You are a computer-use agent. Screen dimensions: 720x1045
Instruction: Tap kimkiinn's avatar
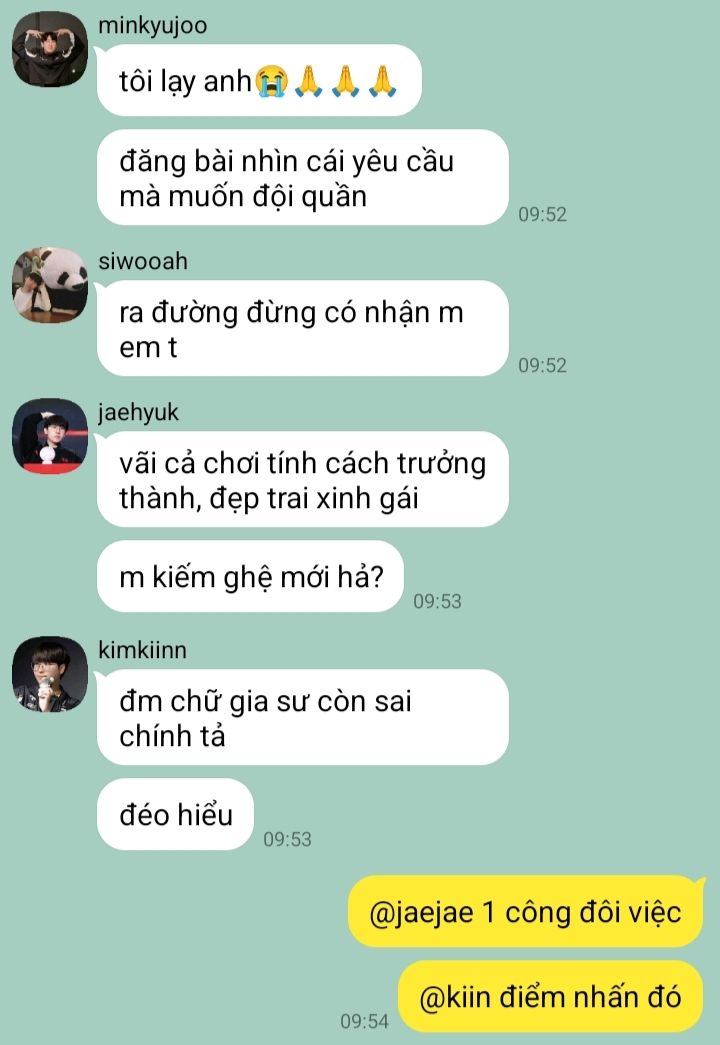point(49,674)
